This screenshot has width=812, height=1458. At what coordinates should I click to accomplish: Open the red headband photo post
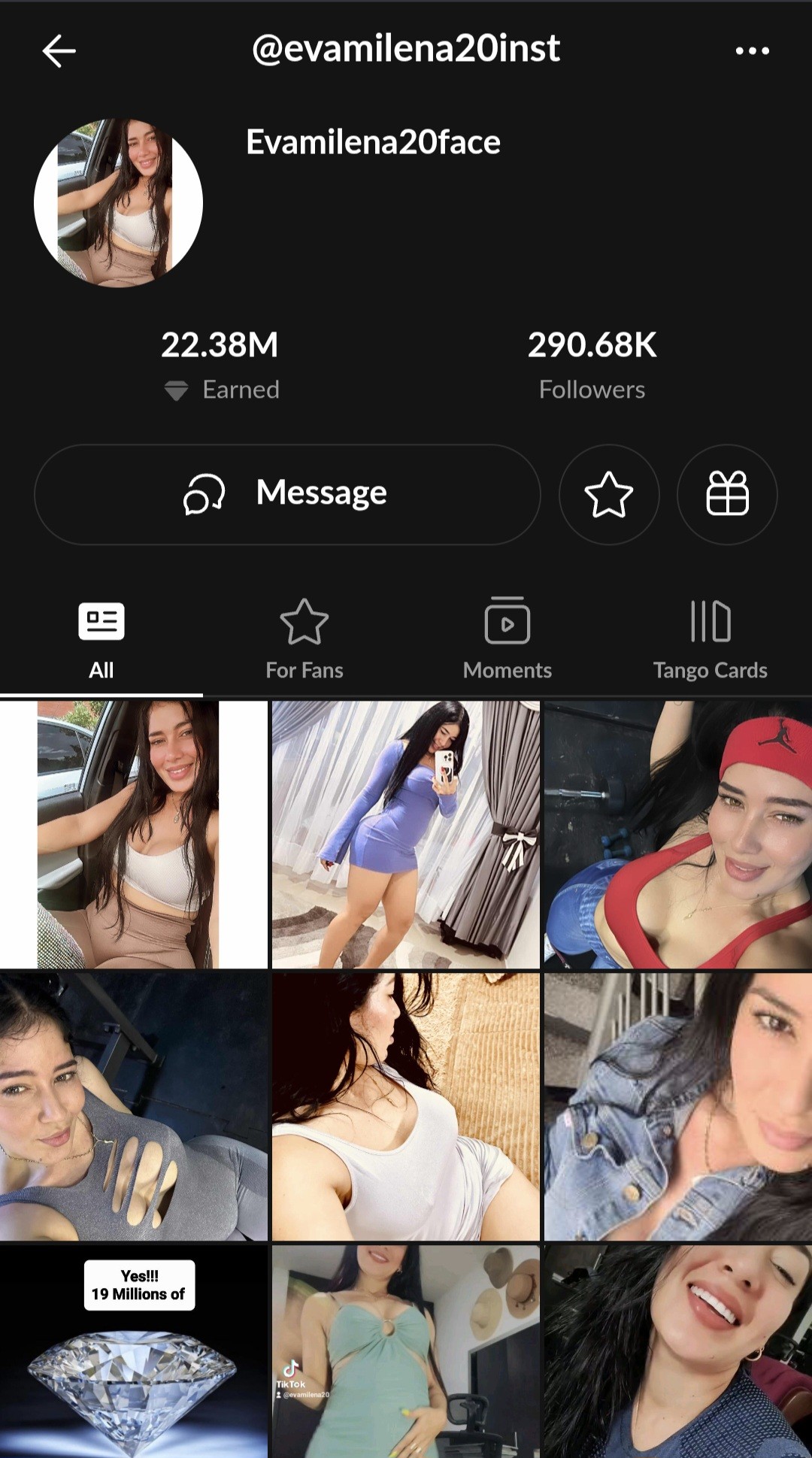click(x=678, y=835)
